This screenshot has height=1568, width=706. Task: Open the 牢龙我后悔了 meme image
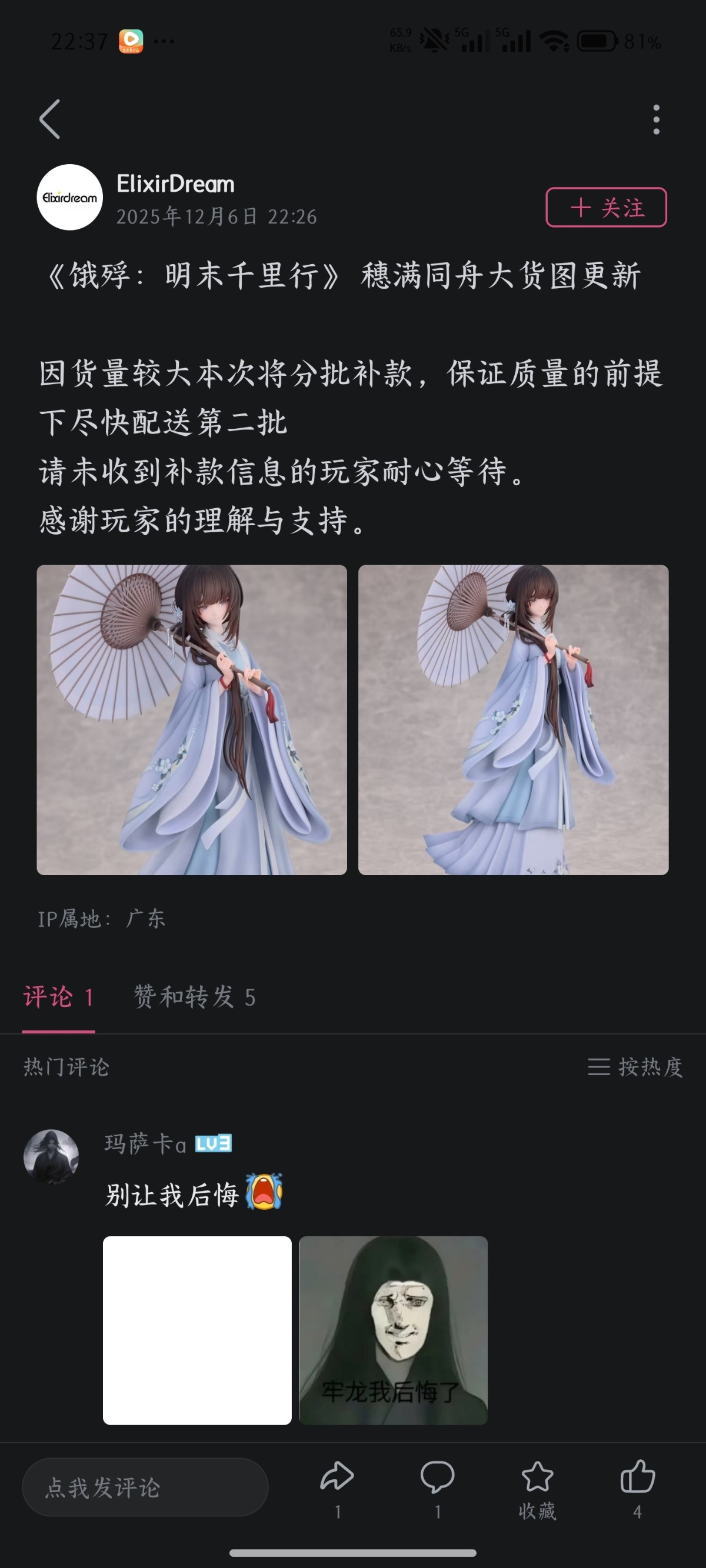coord(393,1330)
